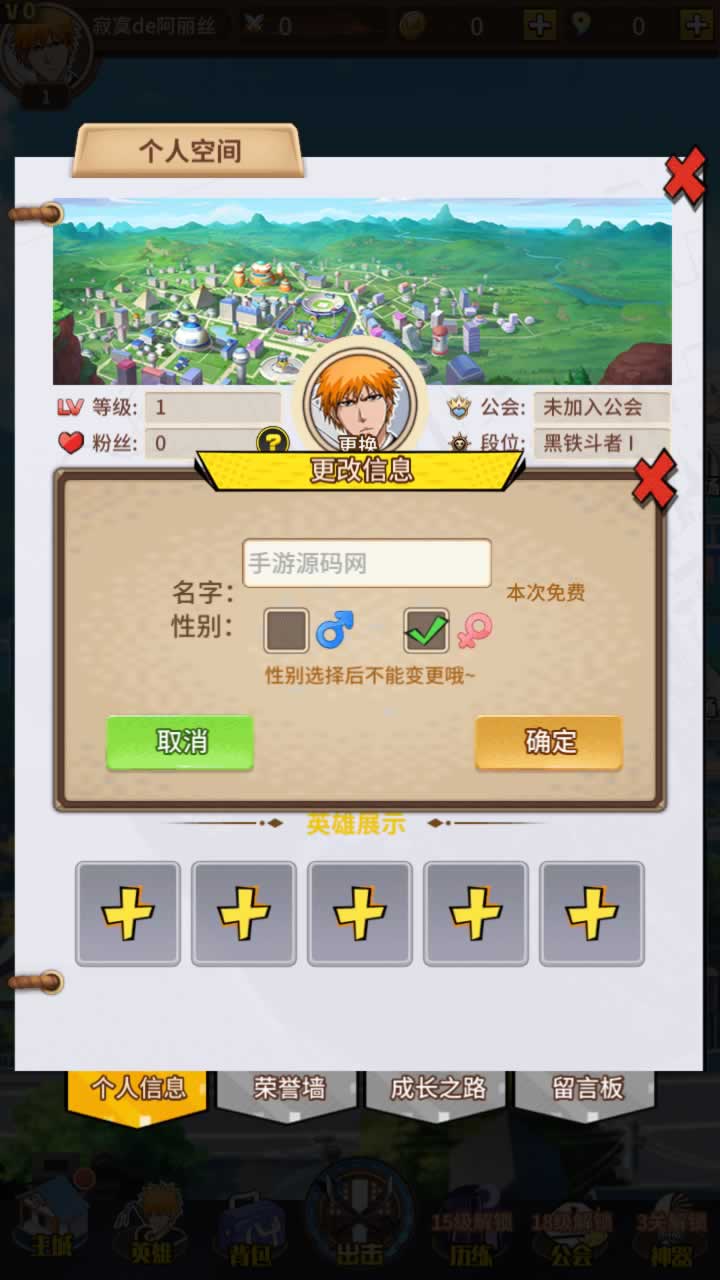
Task: Close the 更改信息 dialog
Action: [x=655, y=480]
